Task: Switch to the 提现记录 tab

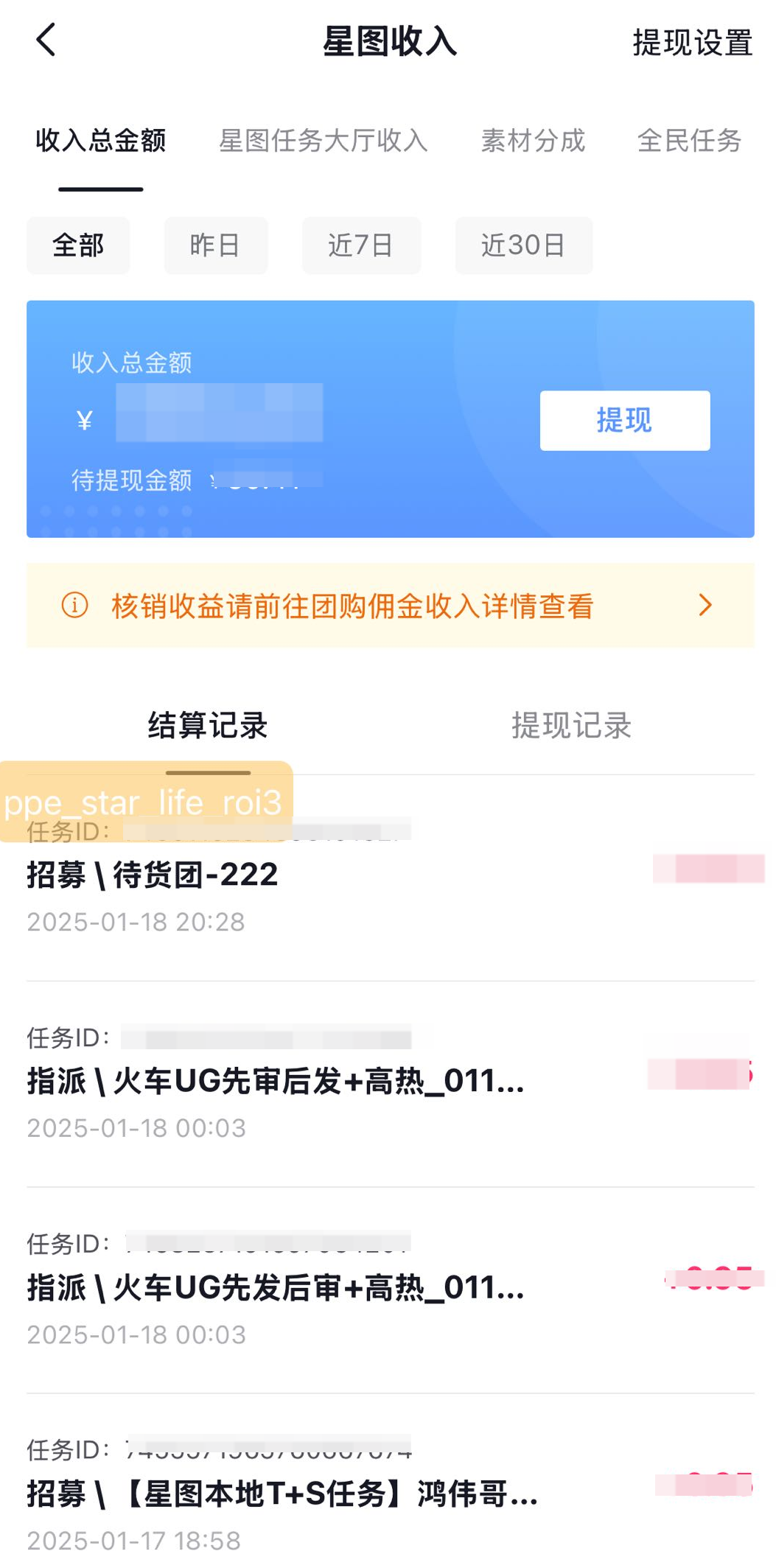Action: pyautogui.click(x=571, y=726)
